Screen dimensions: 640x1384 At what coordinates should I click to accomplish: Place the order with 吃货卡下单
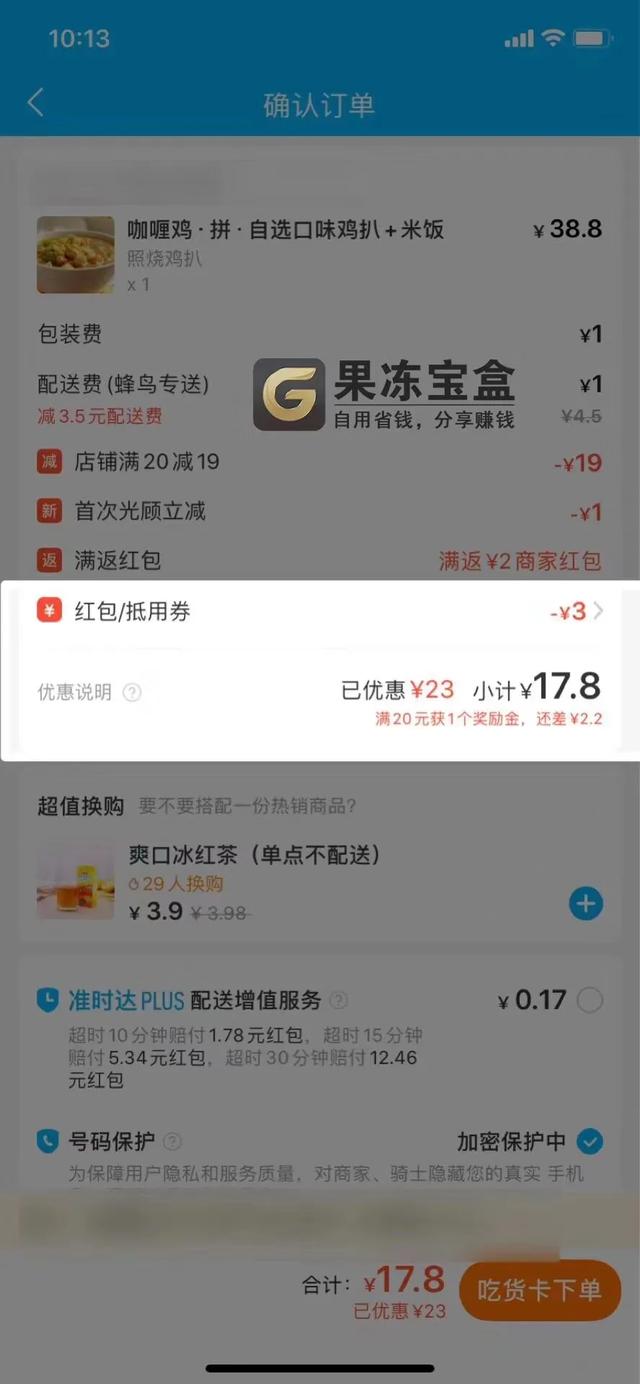click(540, 1290)
